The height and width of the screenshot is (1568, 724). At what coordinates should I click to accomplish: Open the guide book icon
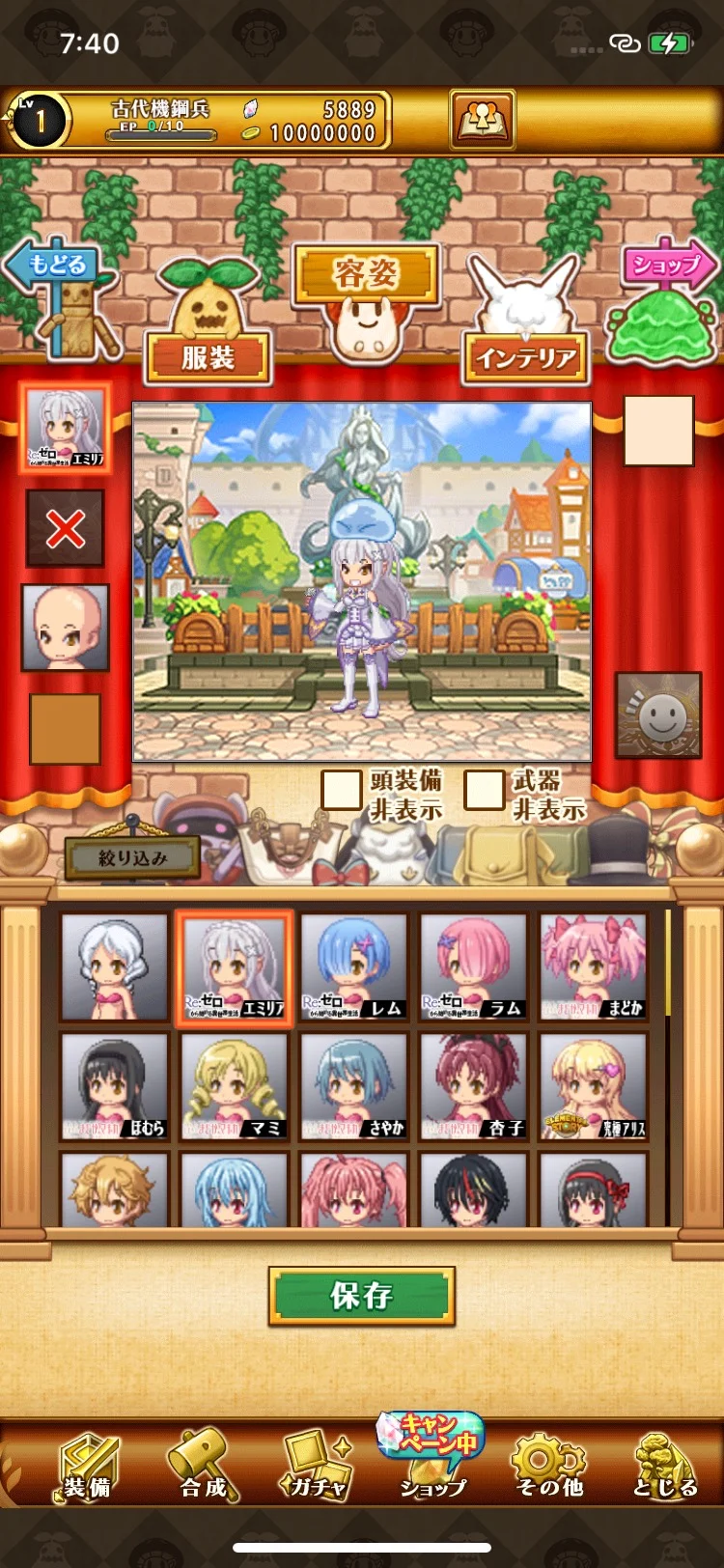tap(482, 120)
